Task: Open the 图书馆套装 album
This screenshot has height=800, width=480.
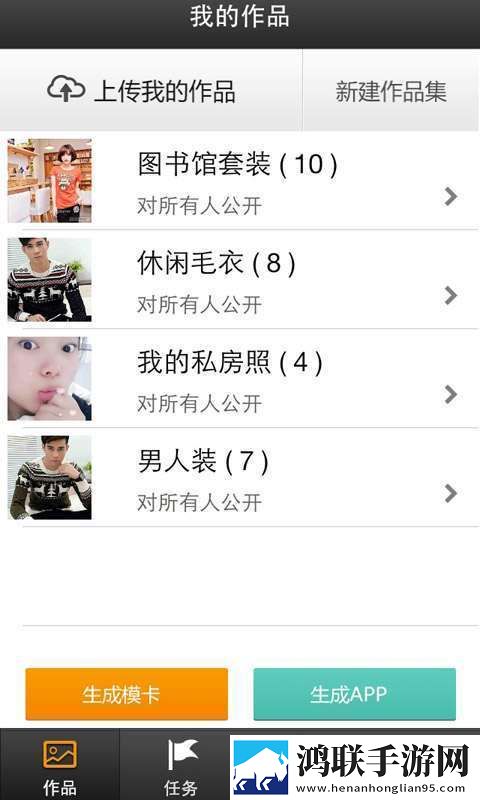Action: [x=240, y=181]
